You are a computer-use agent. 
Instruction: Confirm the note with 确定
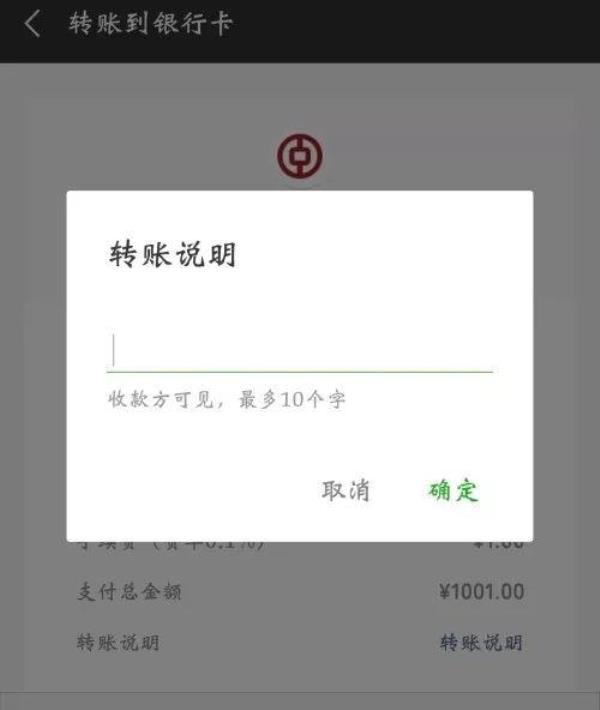click(454, 490)
